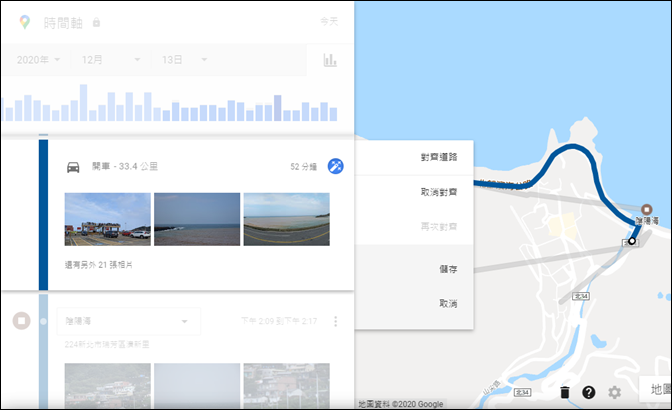The image size is (672, 410).
Task: Switch map type with 地圖 button
Action: pos(659,390)
